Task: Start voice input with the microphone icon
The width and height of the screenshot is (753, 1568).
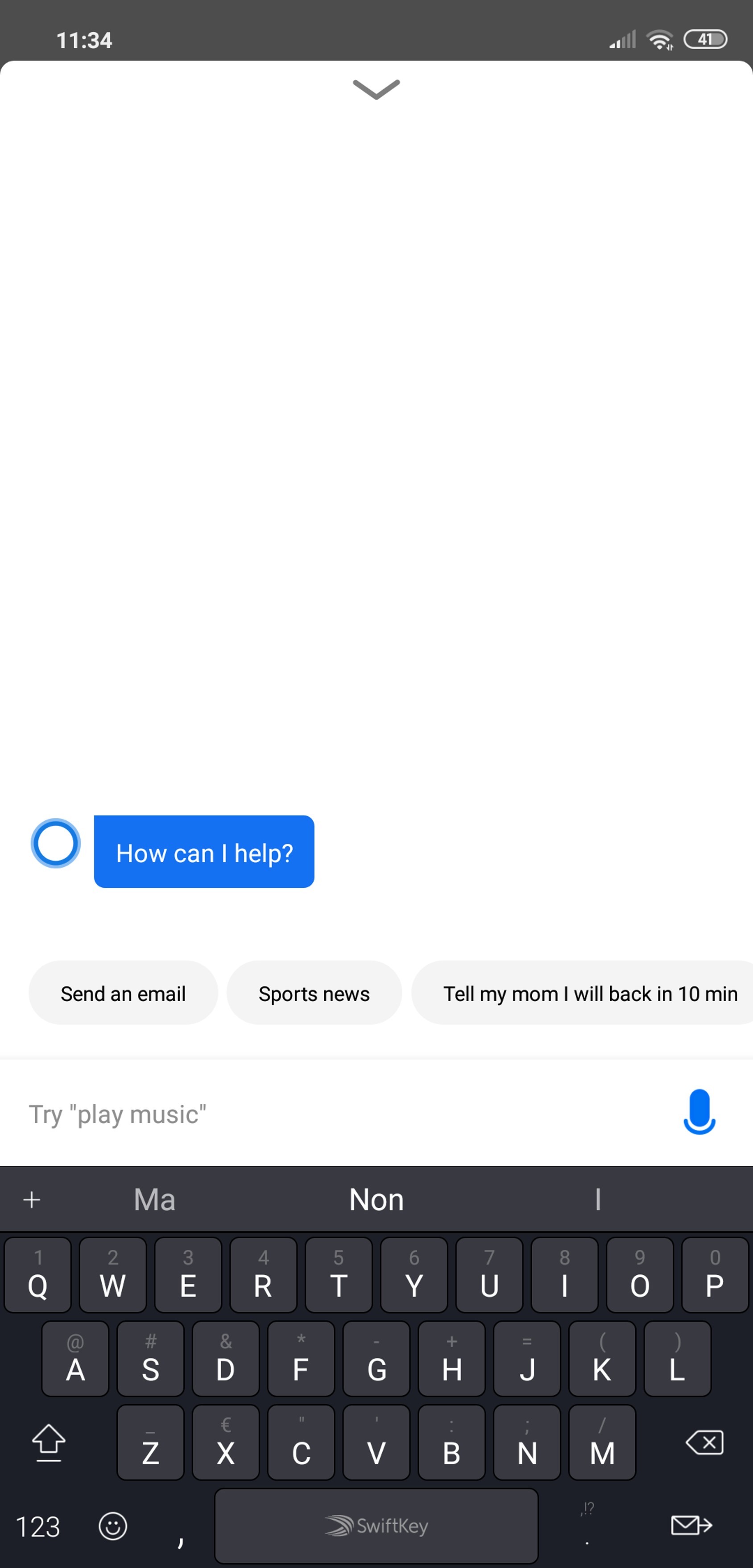Action: [x=699, y=1111]
